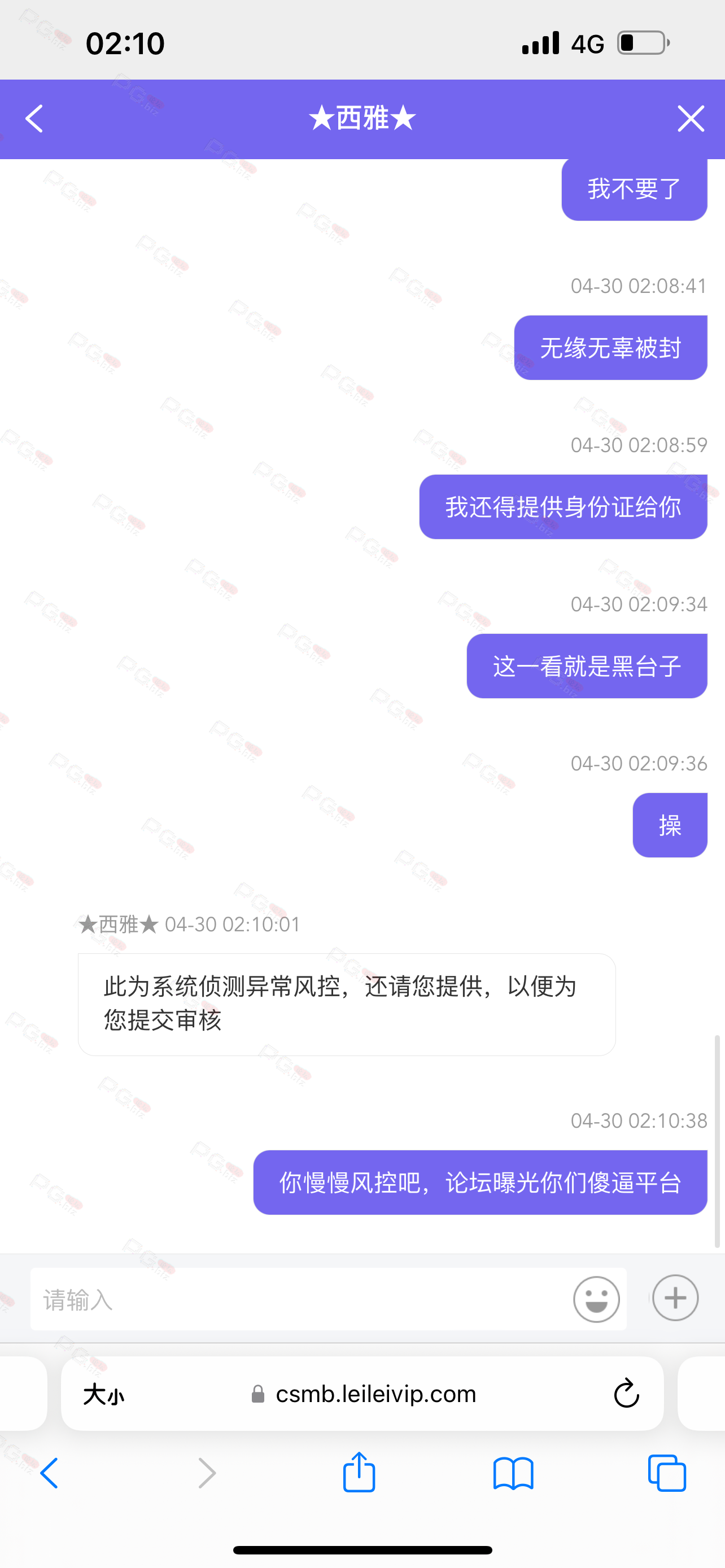The image size is (725, 1568).
Task: Go back in Safari history
Action: 49,1474
